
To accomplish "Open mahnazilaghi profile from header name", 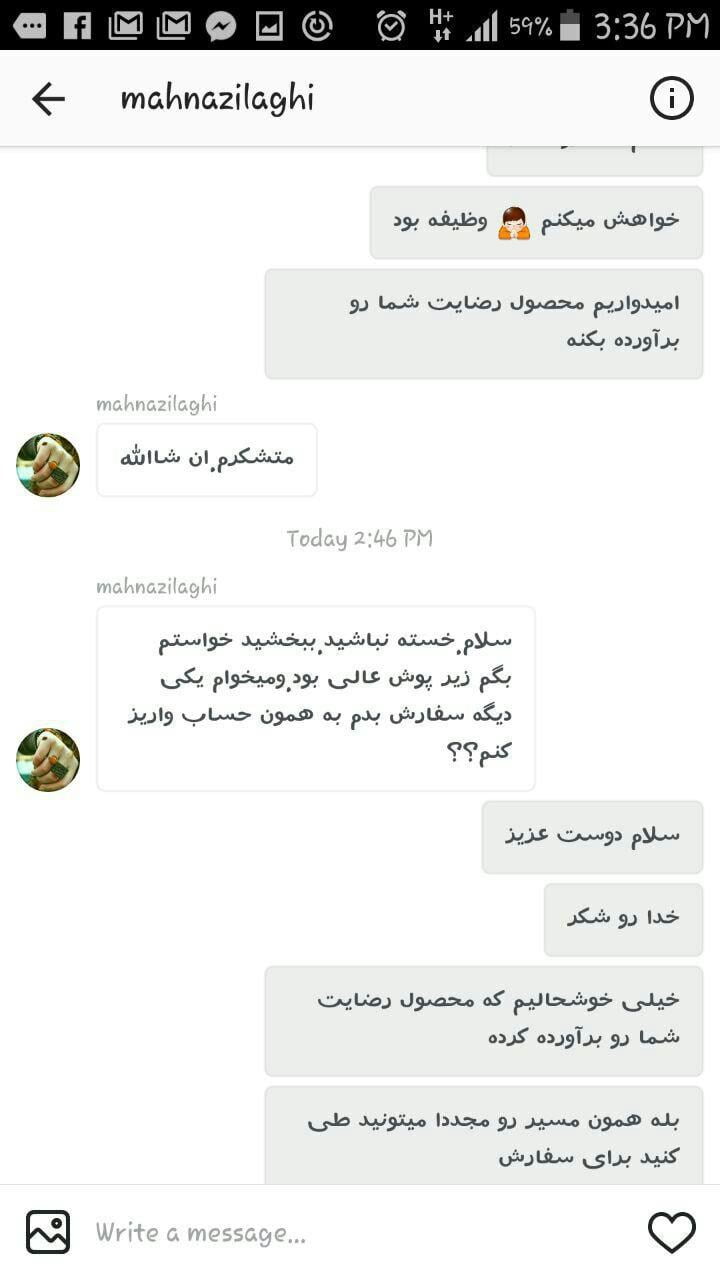I will click(x=217, y=98).
